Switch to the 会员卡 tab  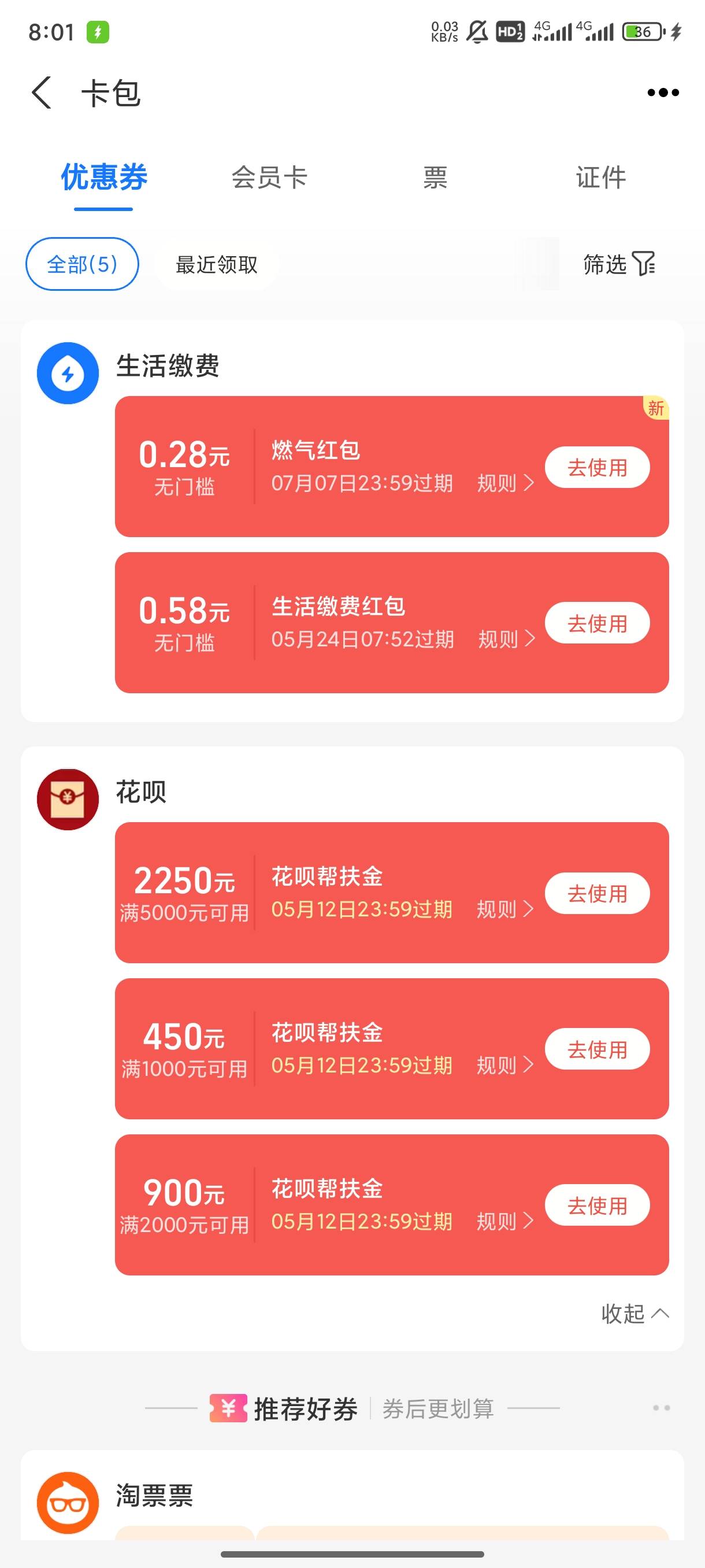coord(269,177)
